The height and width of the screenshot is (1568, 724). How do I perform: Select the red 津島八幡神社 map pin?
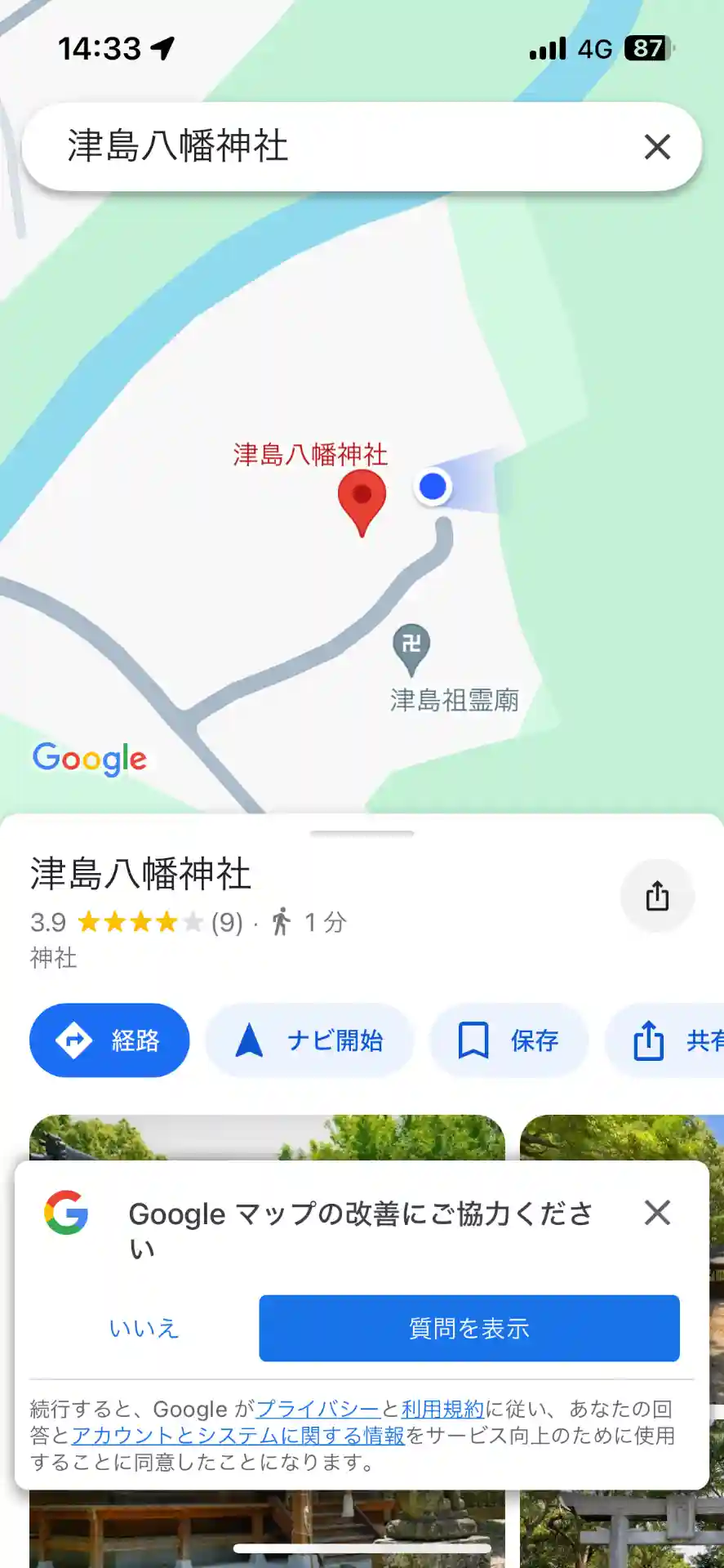(x=362, y=497)
